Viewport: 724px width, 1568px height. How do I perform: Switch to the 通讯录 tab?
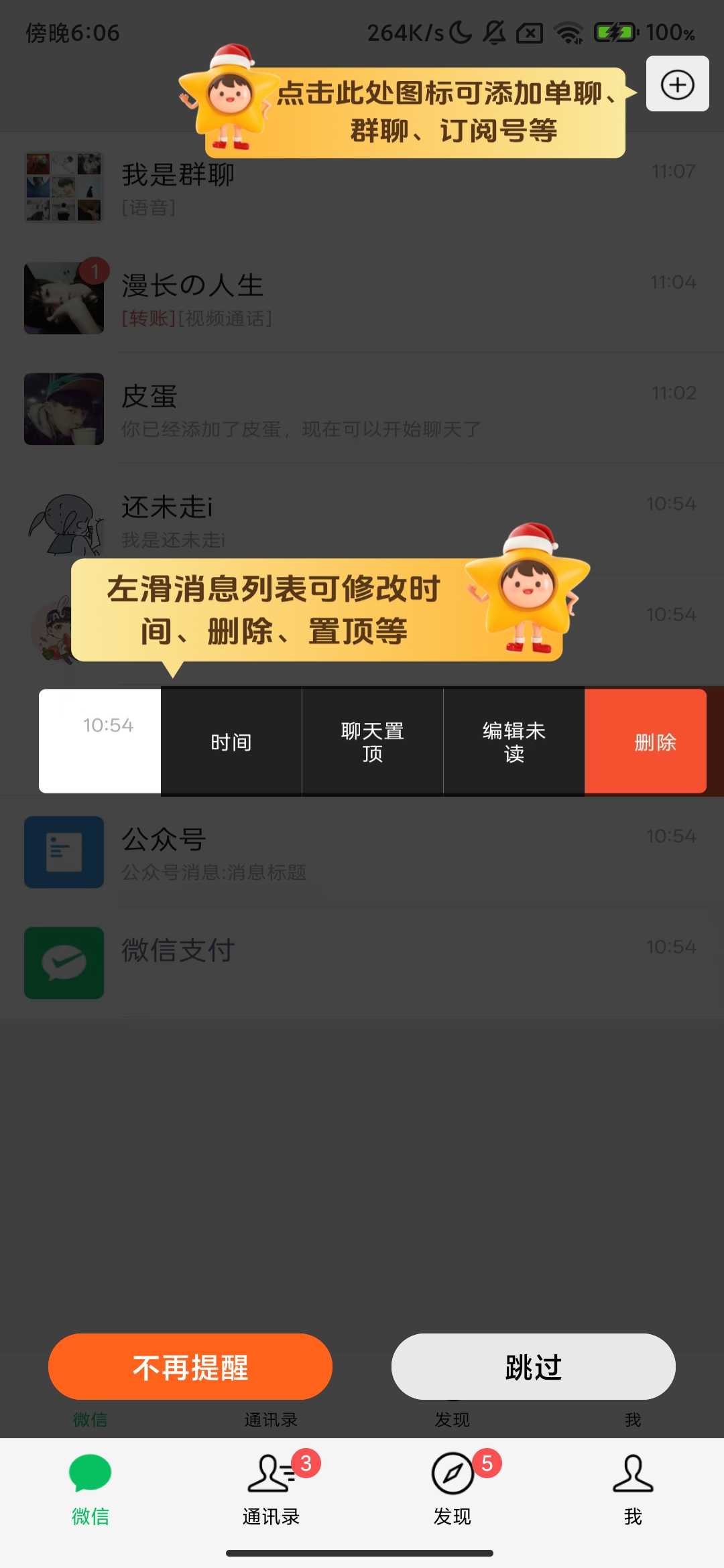click(271, 1488)
